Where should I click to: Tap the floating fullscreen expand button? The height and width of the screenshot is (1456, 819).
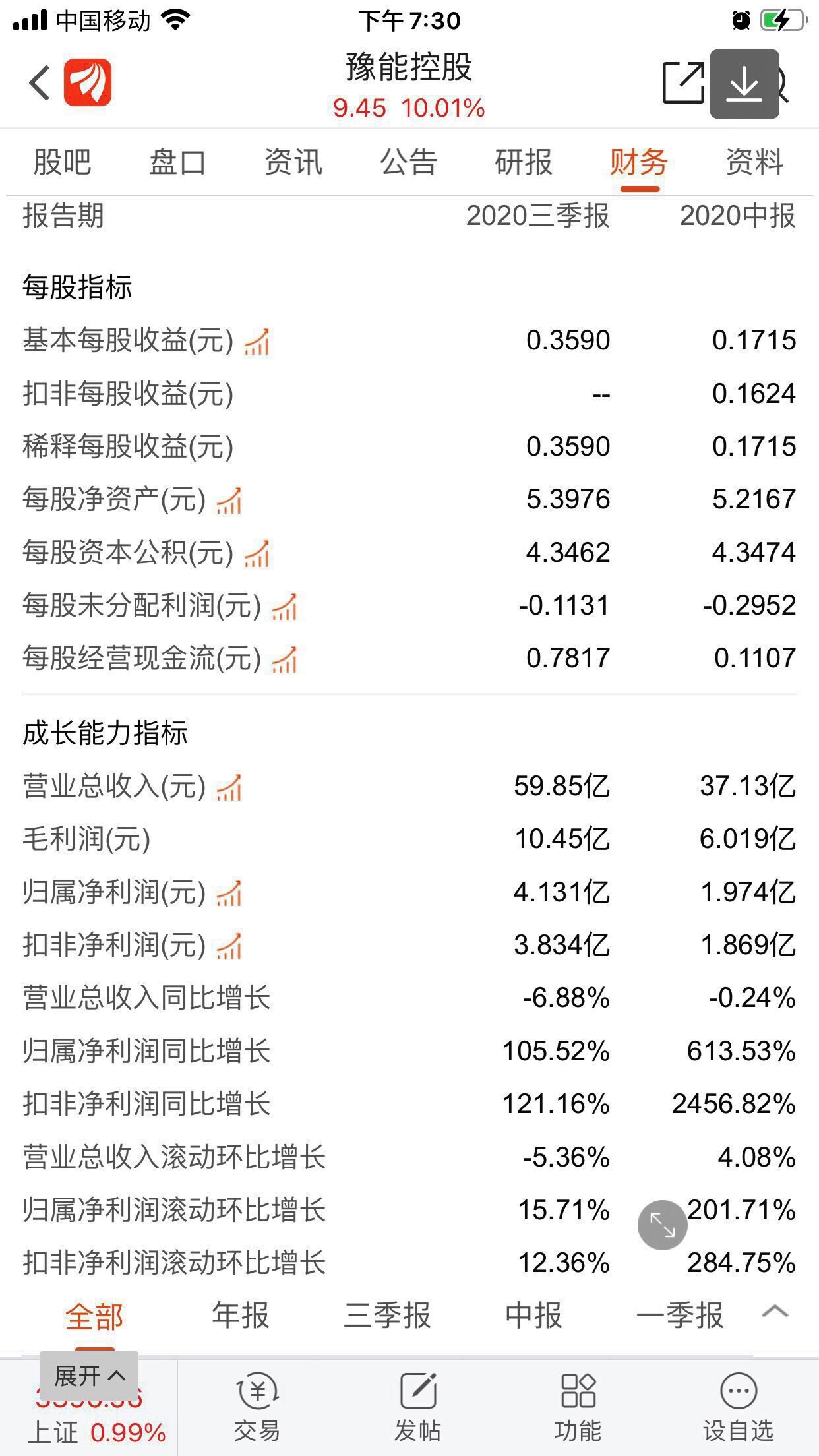tap(663, 1225)
